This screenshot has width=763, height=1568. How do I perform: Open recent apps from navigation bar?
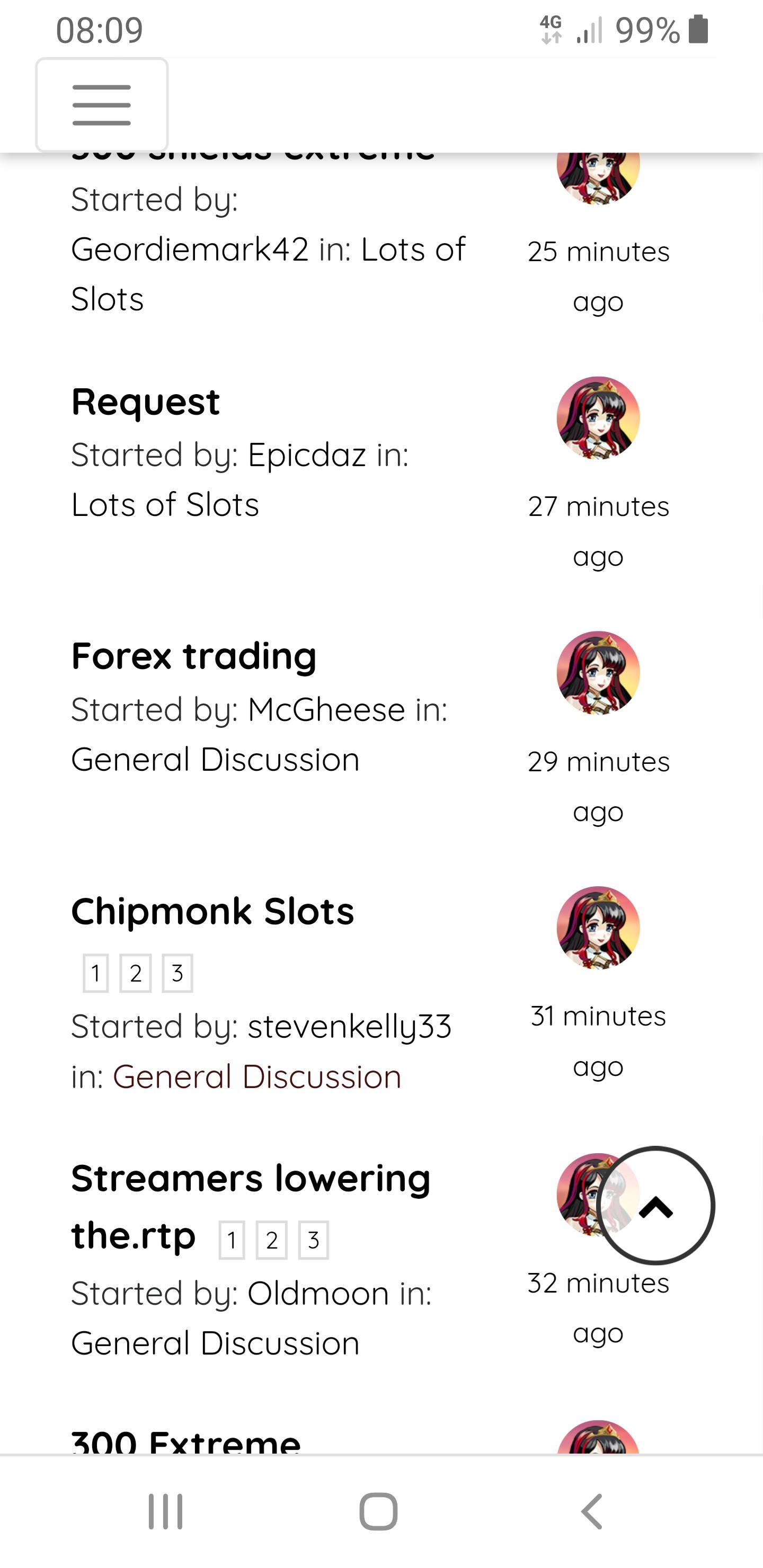[x=166, y=1511]
